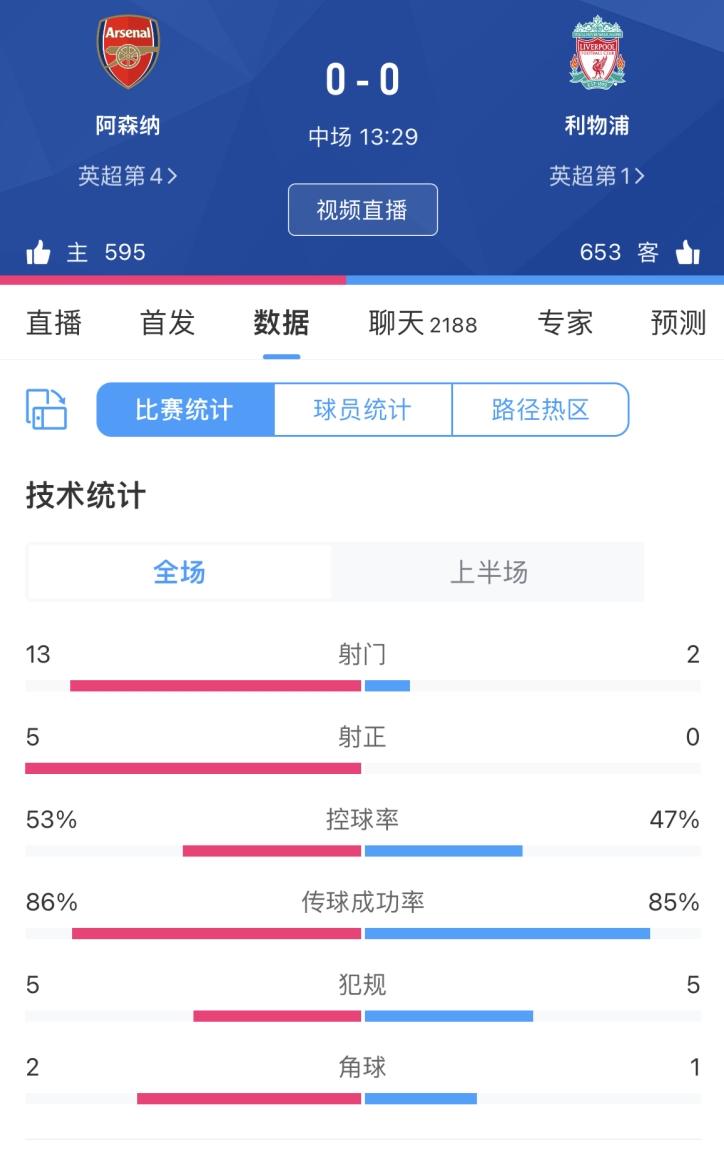Switch to 球员统计 player stats
The image size is (724, 1150).
(362, 408)
